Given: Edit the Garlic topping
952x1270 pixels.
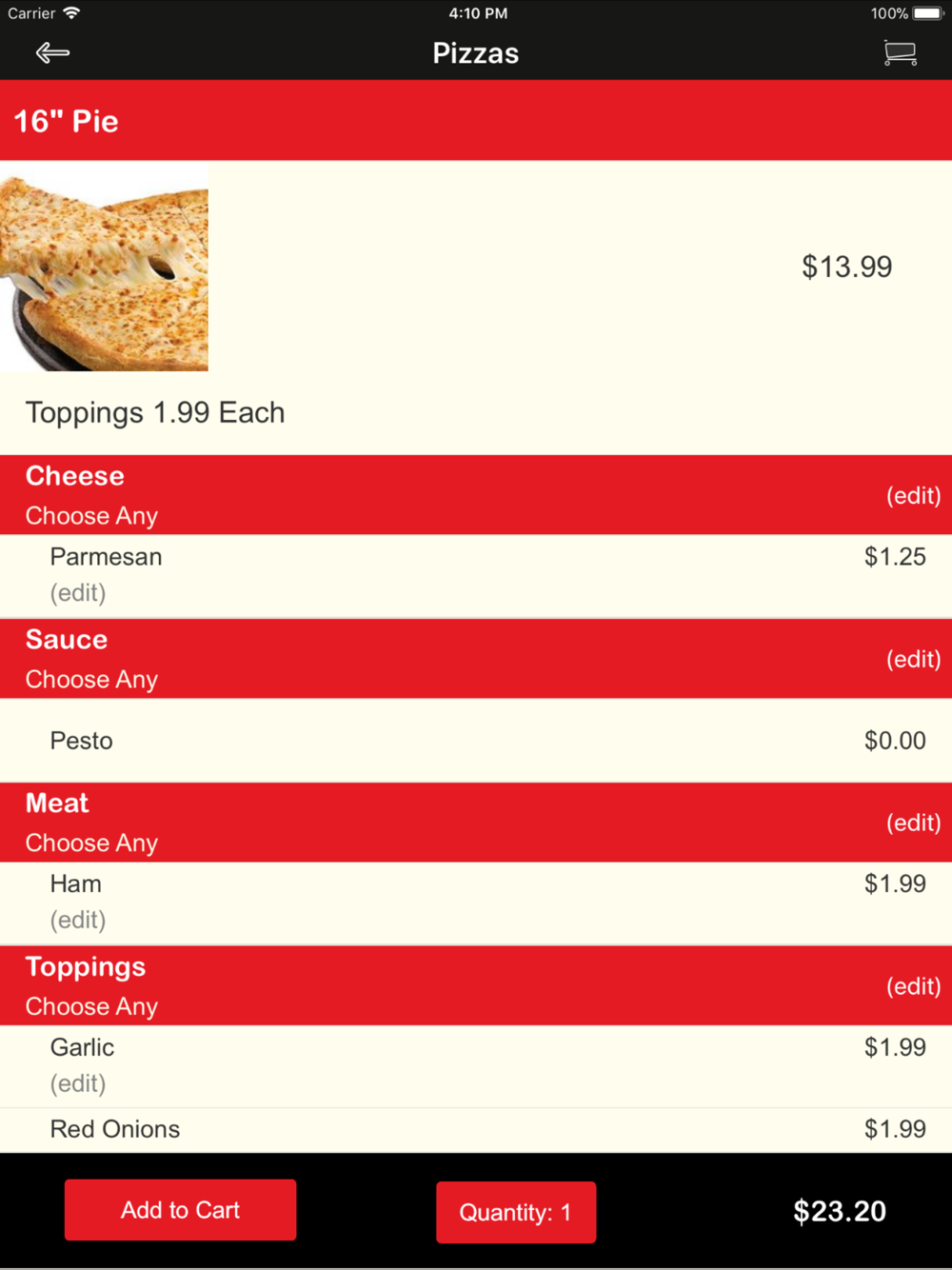Looking at the screenshot, I should 78,1084.
